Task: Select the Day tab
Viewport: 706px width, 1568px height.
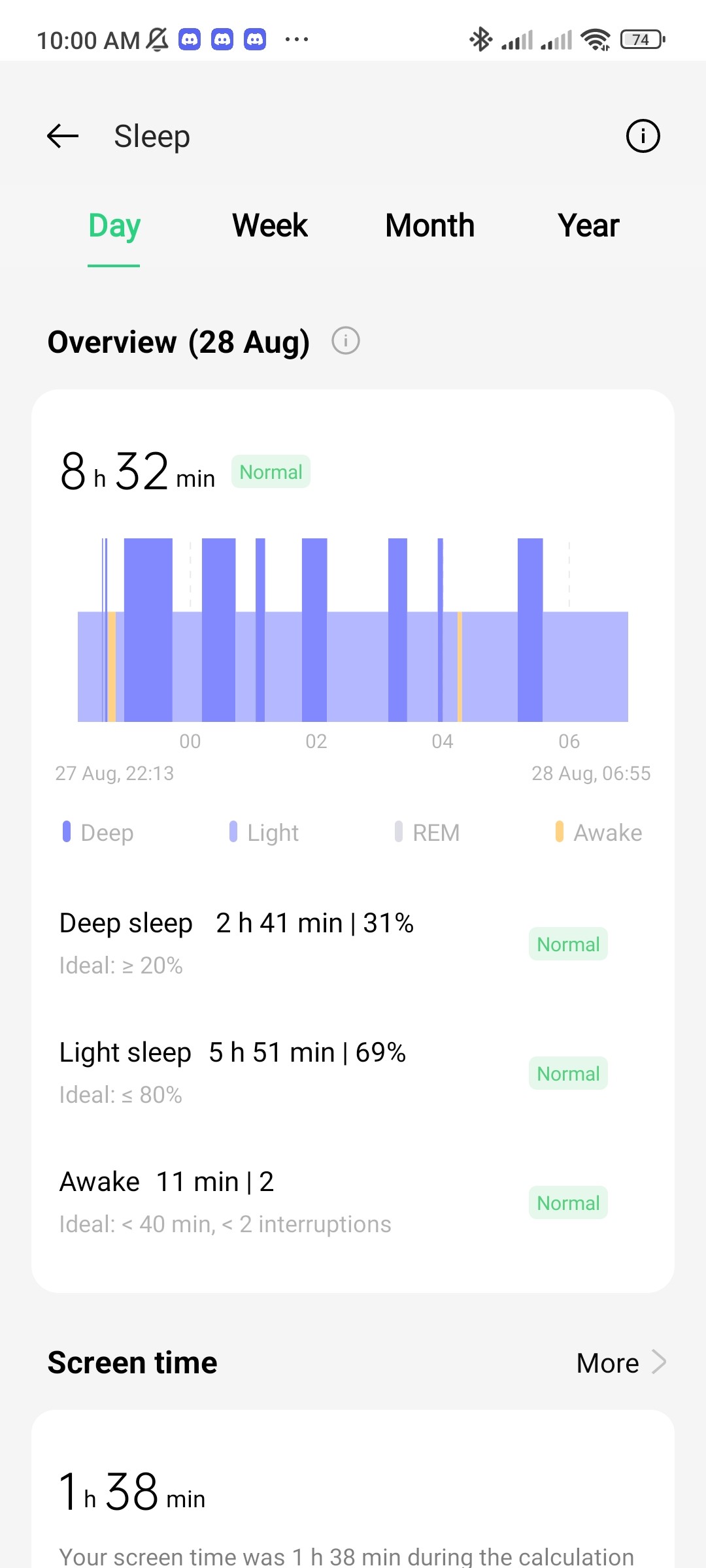Action: pos(114,226)
